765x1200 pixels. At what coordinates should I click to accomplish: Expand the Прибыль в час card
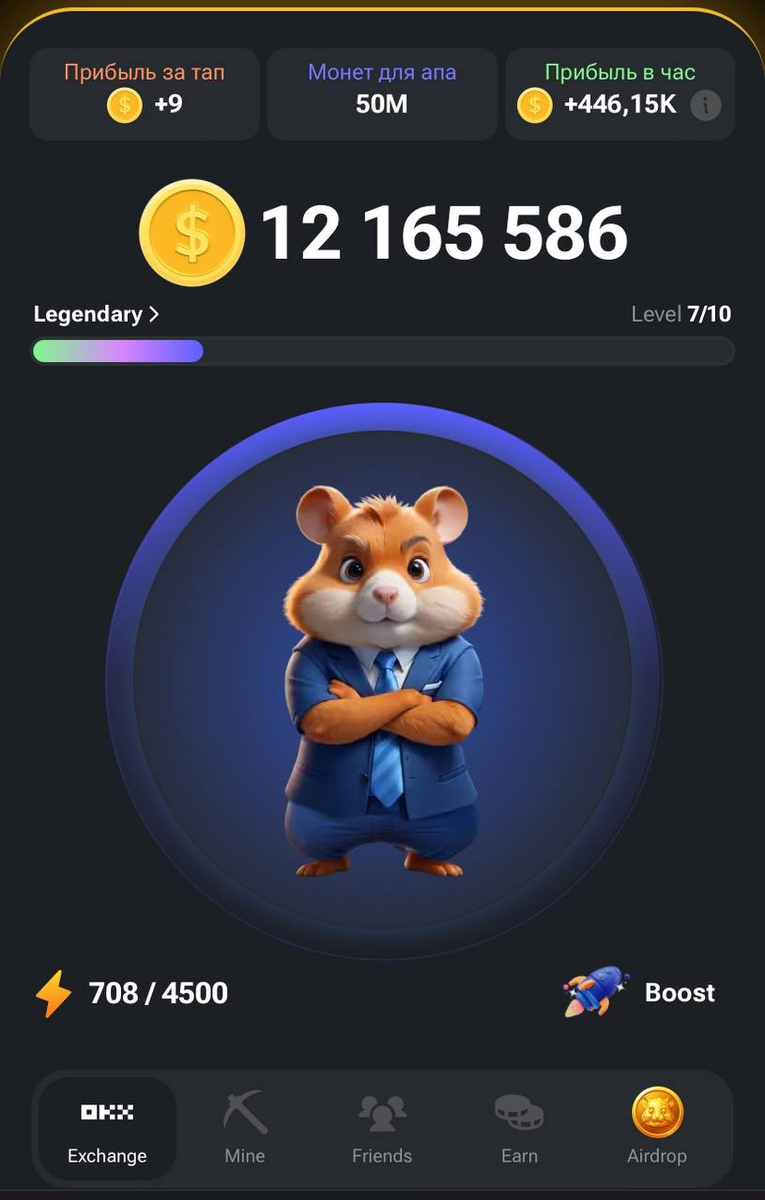(x=620, y=93)
